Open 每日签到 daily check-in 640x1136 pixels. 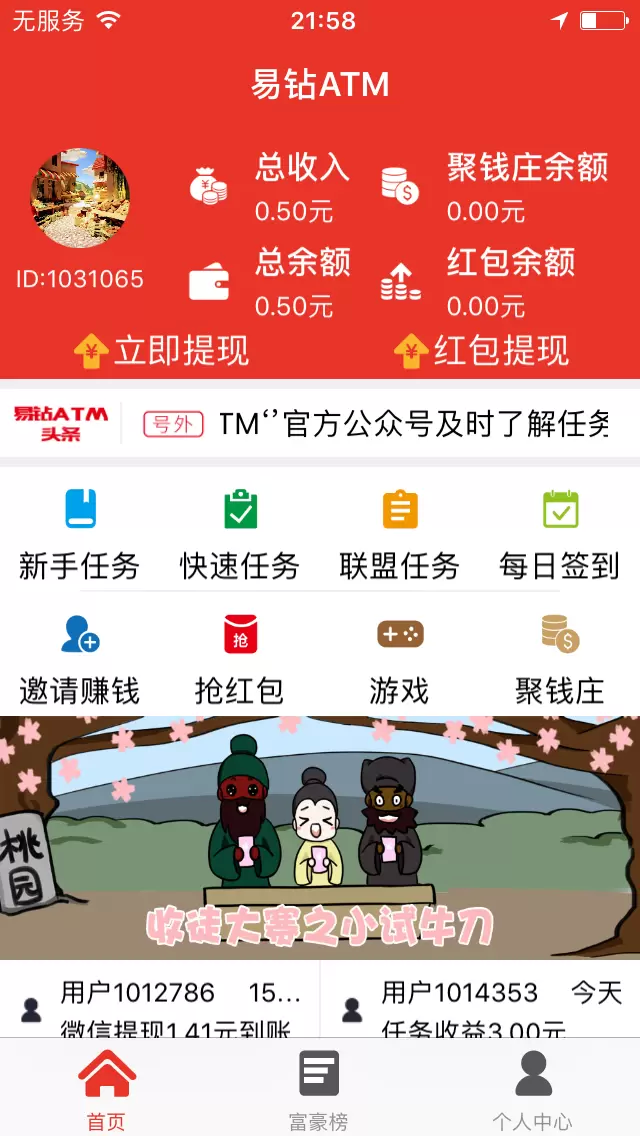[560, 535]
